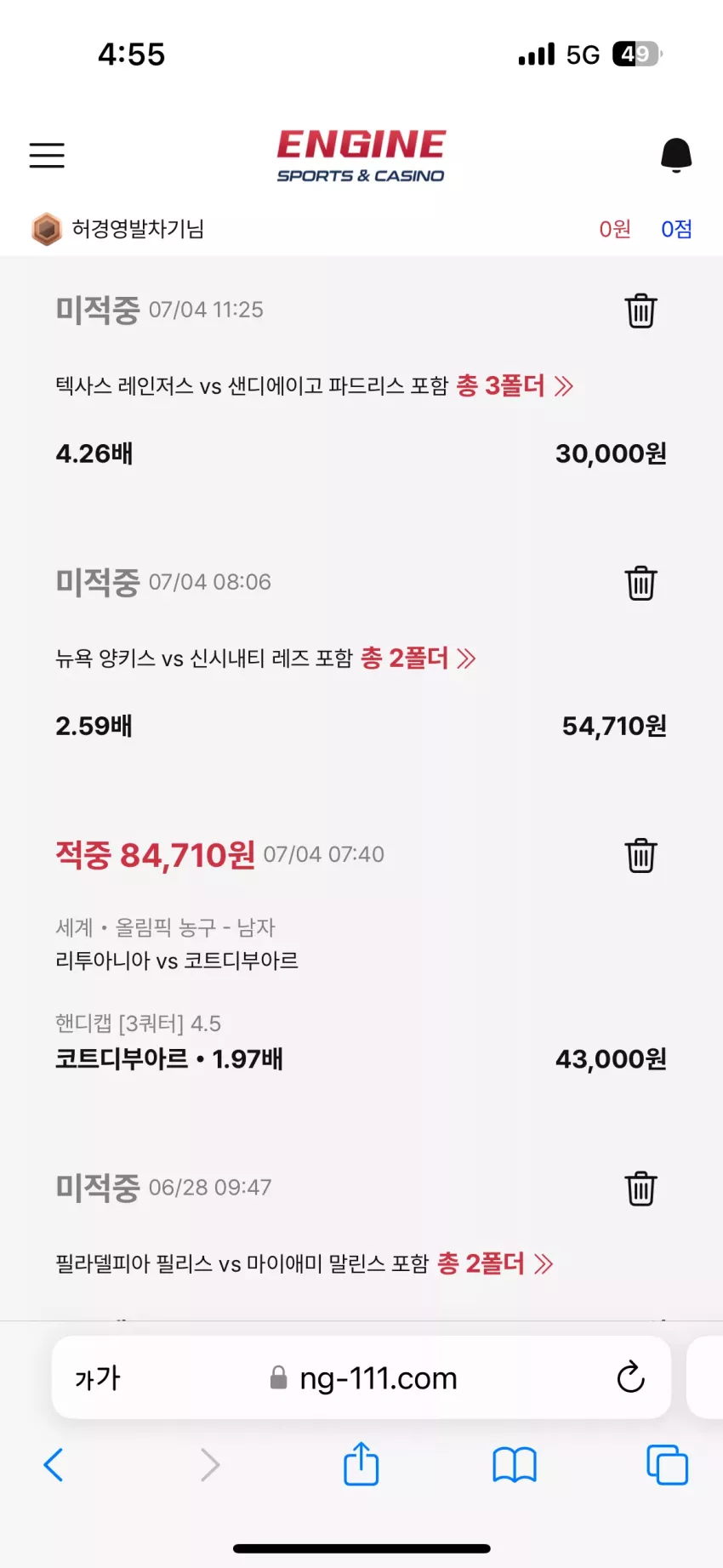Open the notifications bell
This screenshot has height=1568, width=723.
click(x=676, y=155)
